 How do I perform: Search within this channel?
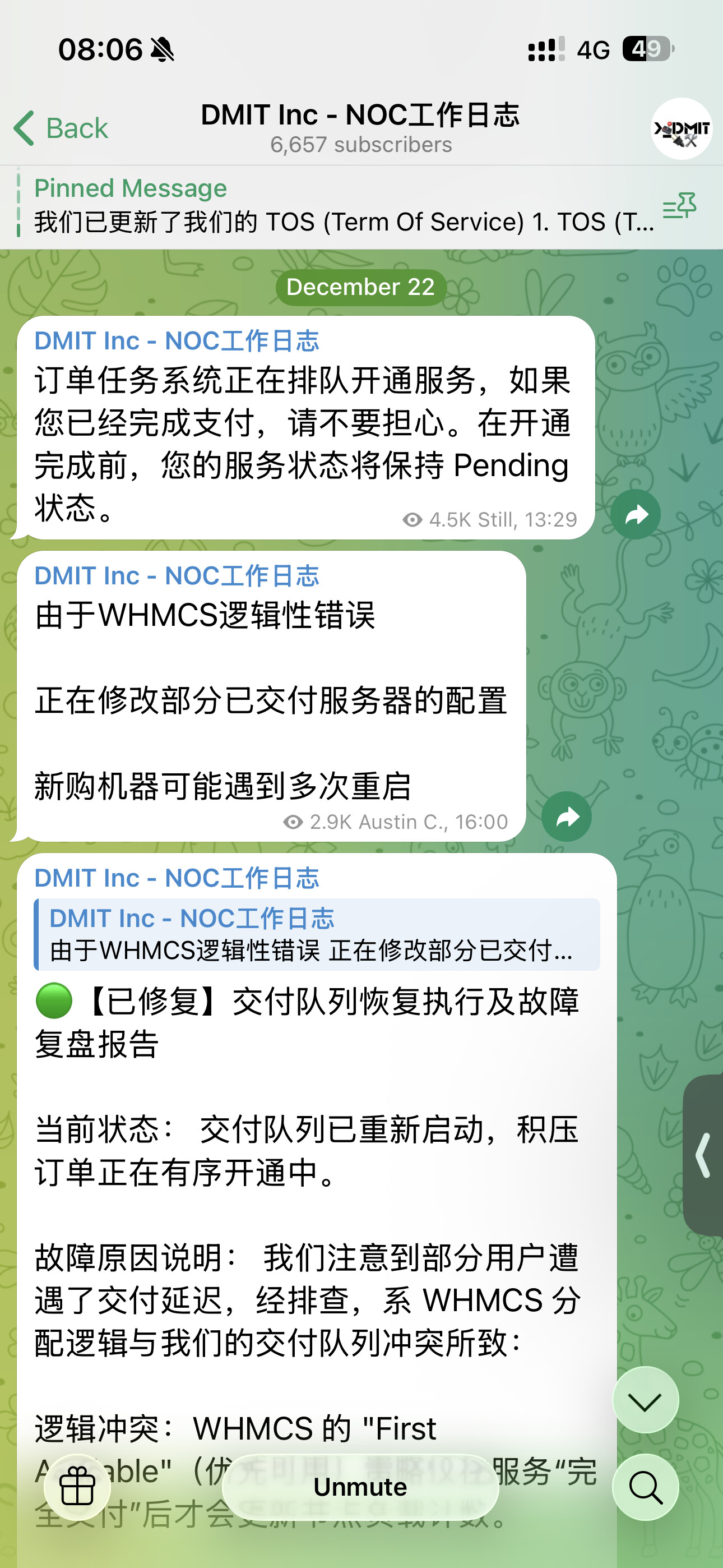coord(645,1488)
